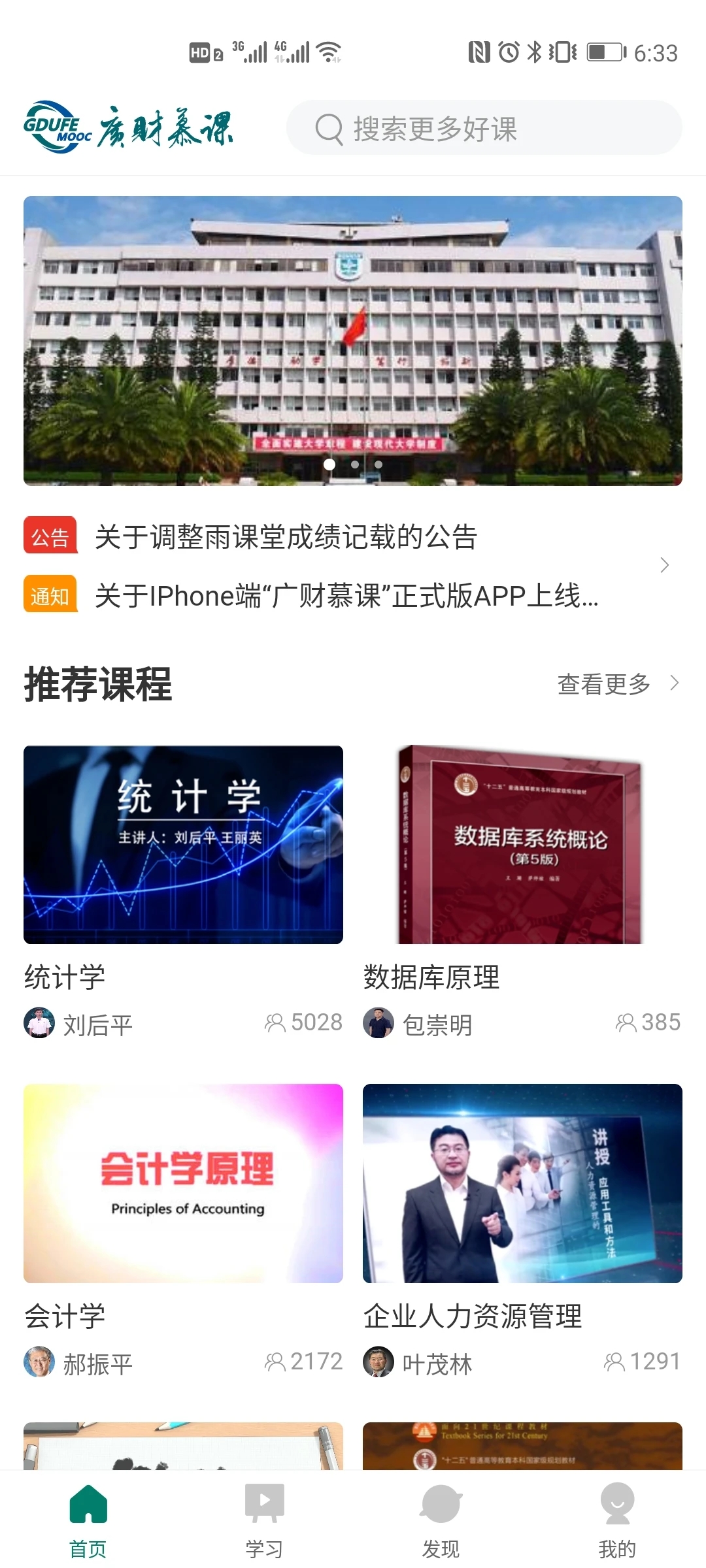Image resolution: width=706 pixels, height=1568 pixels.
Task: Expand the announcements via right chevron arrow
Action: [x=666, y=564]
